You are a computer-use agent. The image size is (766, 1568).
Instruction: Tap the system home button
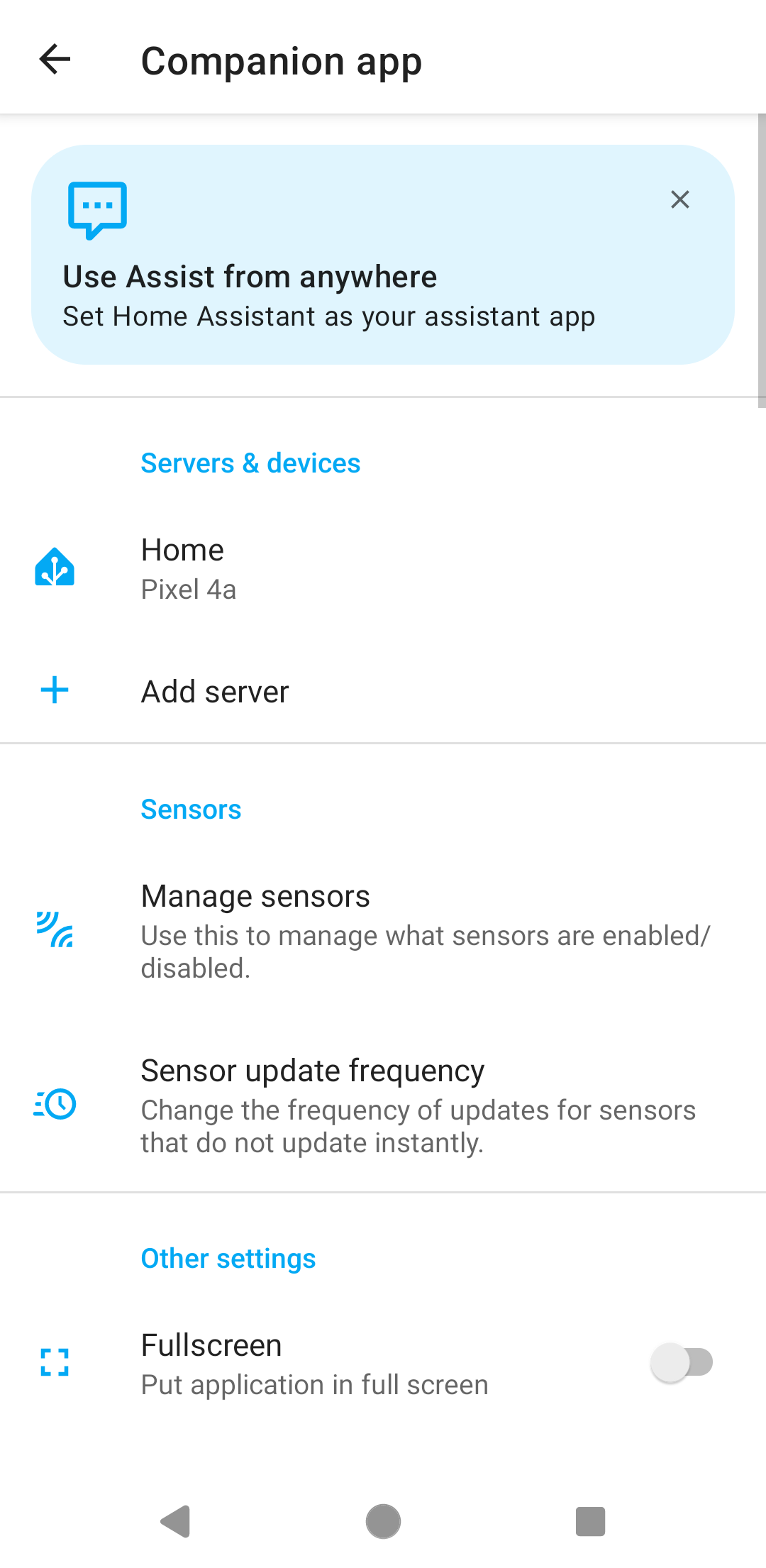(383, 1521)
